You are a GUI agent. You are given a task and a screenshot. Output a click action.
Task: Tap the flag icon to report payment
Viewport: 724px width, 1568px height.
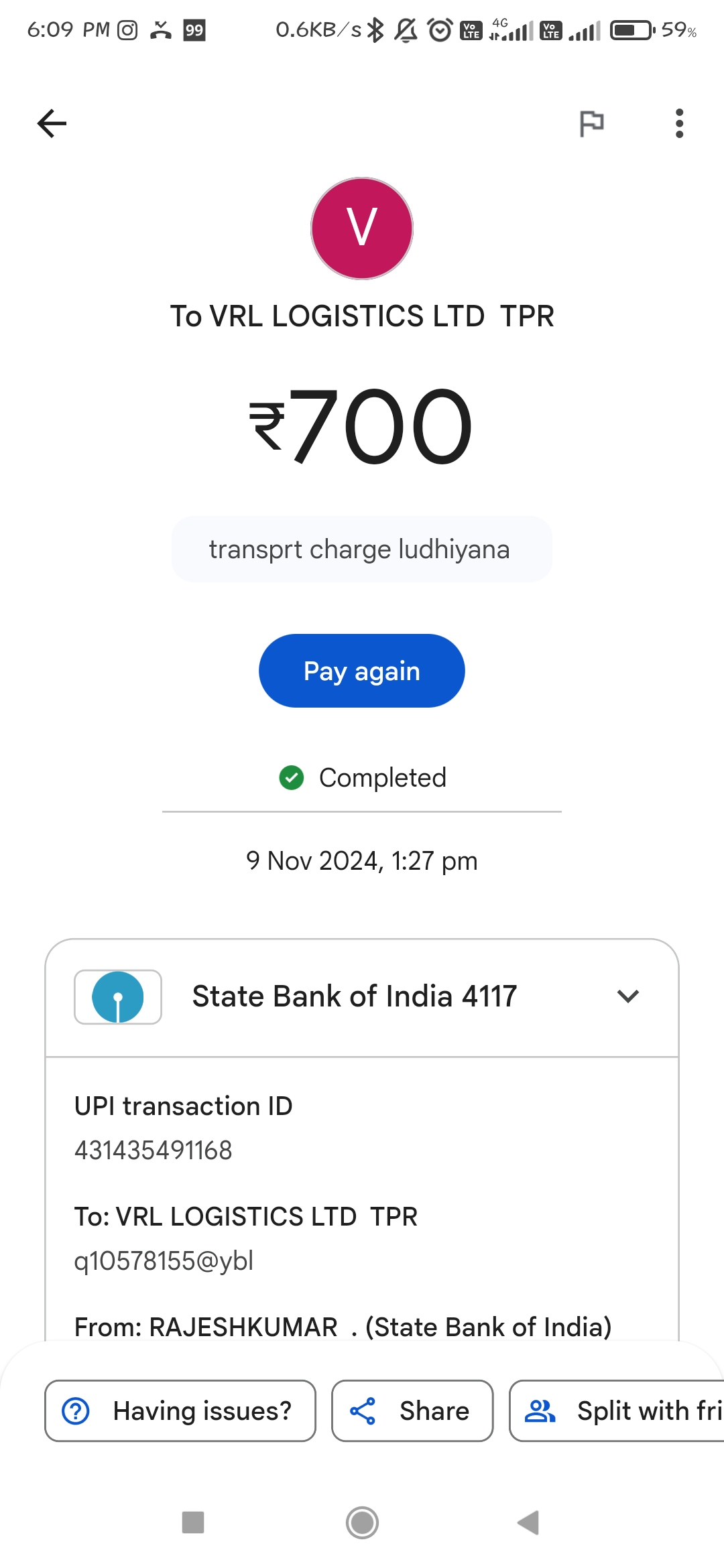tap(591, 123)
